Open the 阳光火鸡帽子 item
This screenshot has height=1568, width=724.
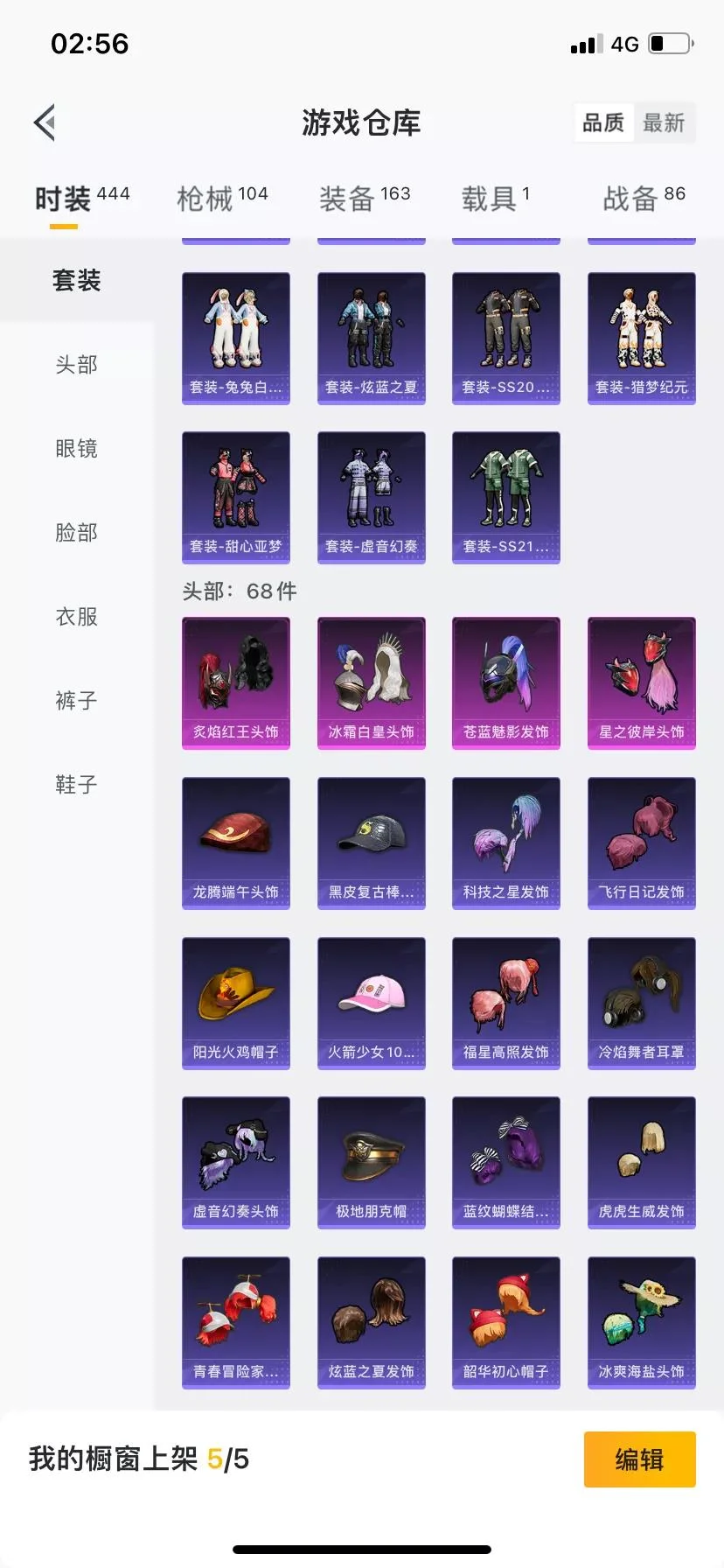coord(236,1003)
